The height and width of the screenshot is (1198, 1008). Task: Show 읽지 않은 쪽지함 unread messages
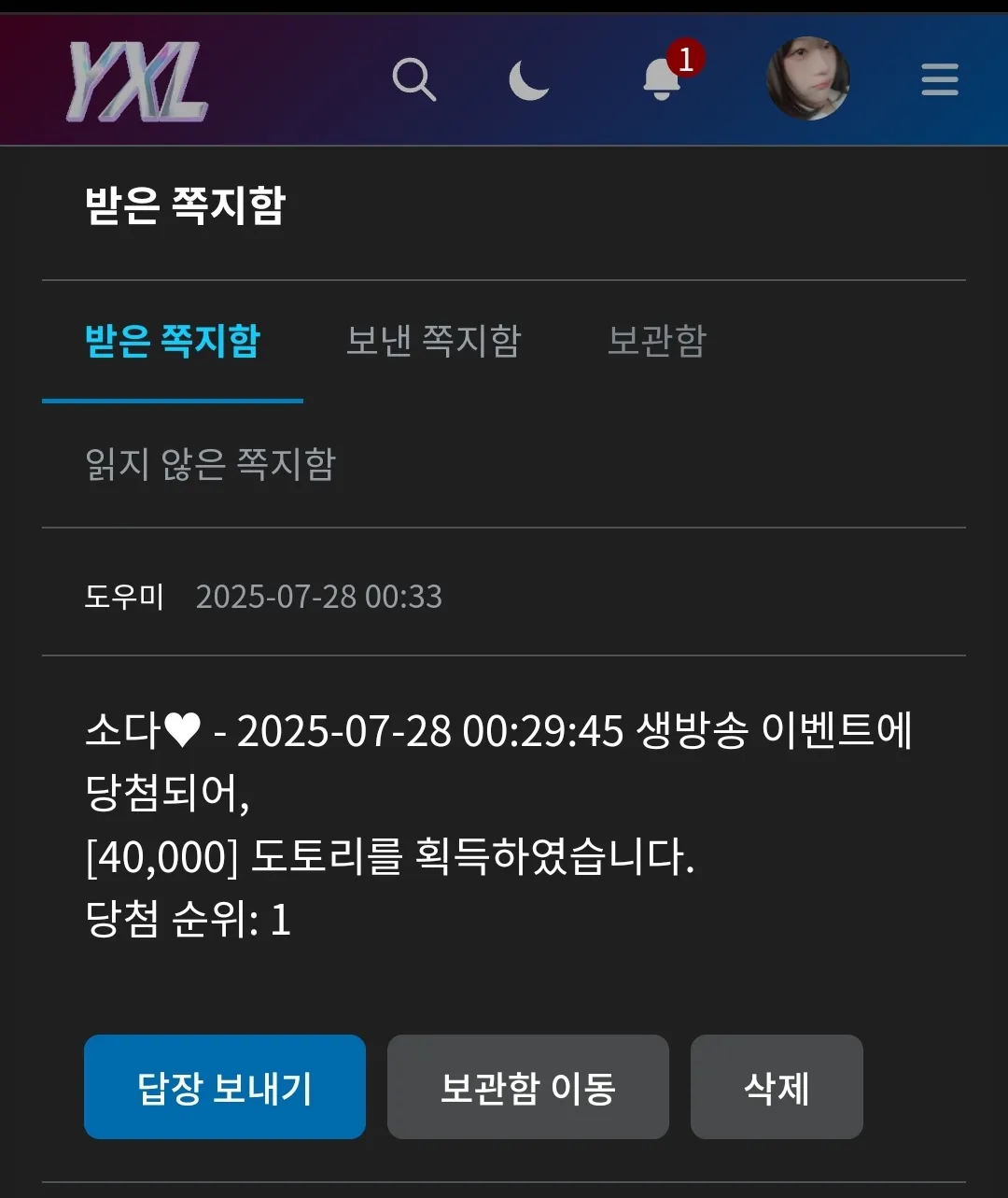210,464
